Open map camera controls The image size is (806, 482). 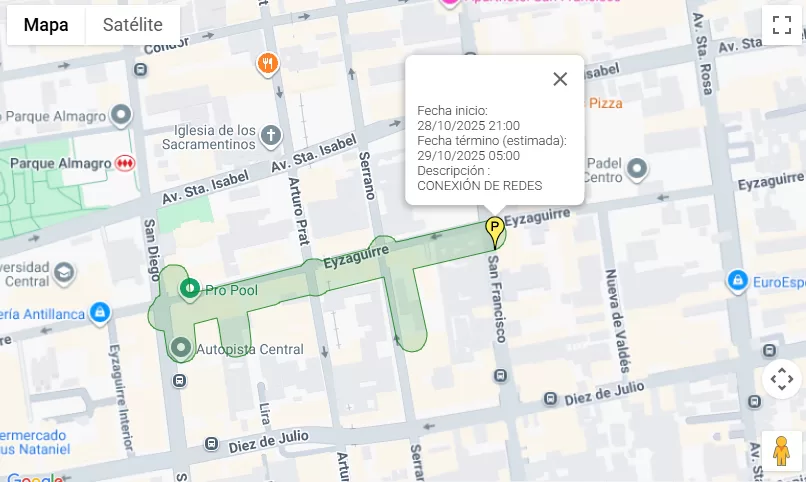coord(781,379)
